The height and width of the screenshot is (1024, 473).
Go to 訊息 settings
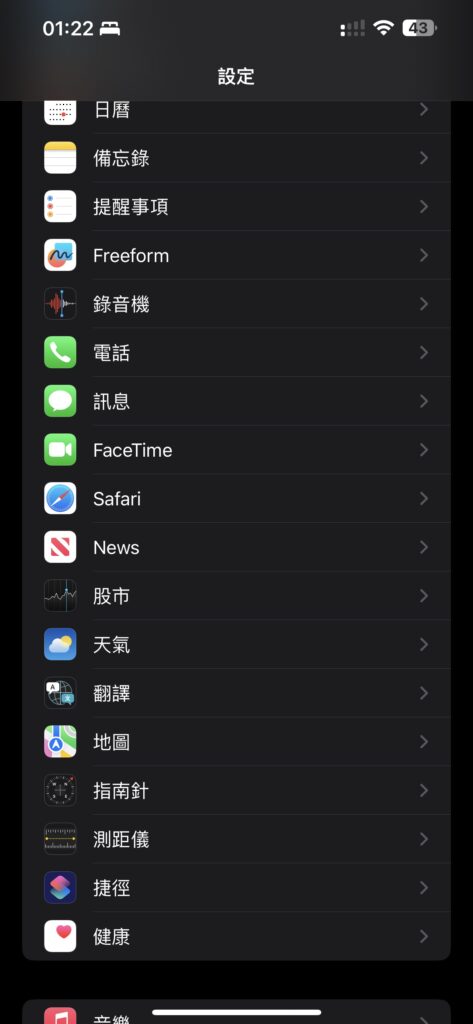pyautogui.click(x=236, y=401)
